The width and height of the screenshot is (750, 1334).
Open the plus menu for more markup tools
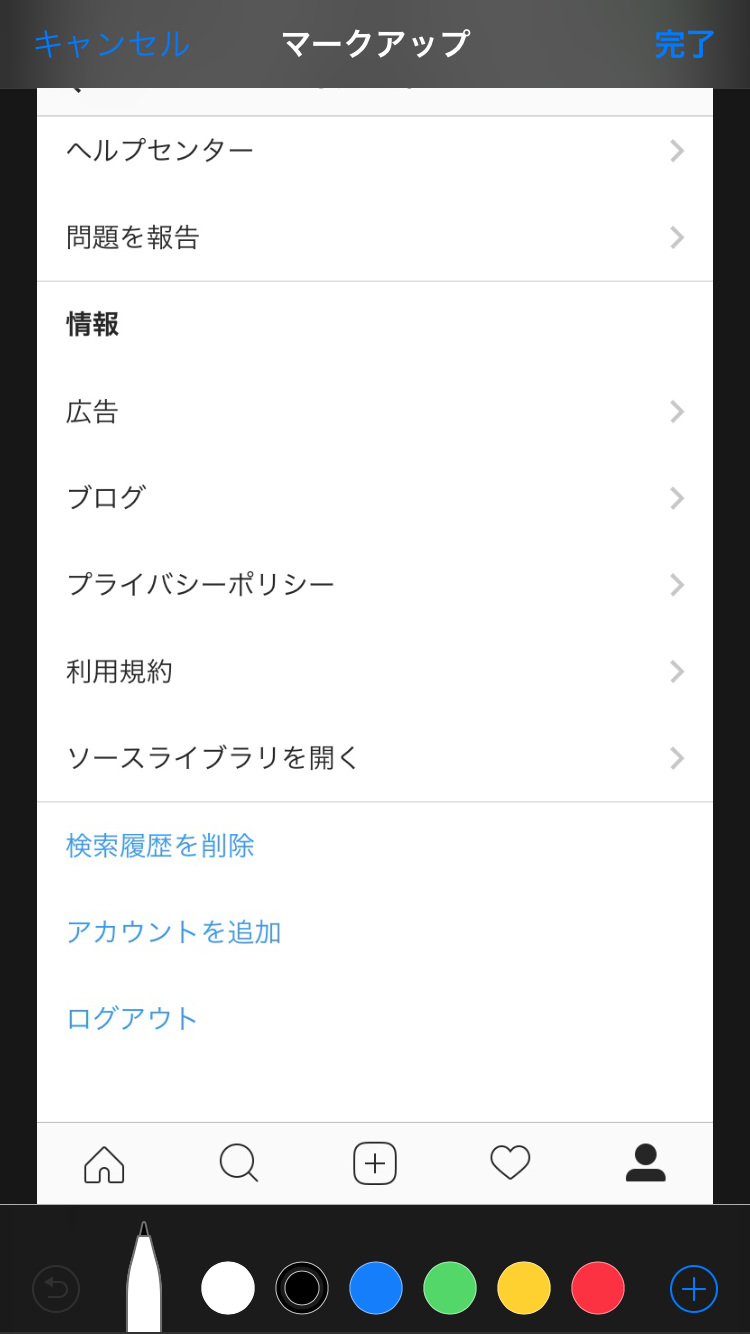694,1289
